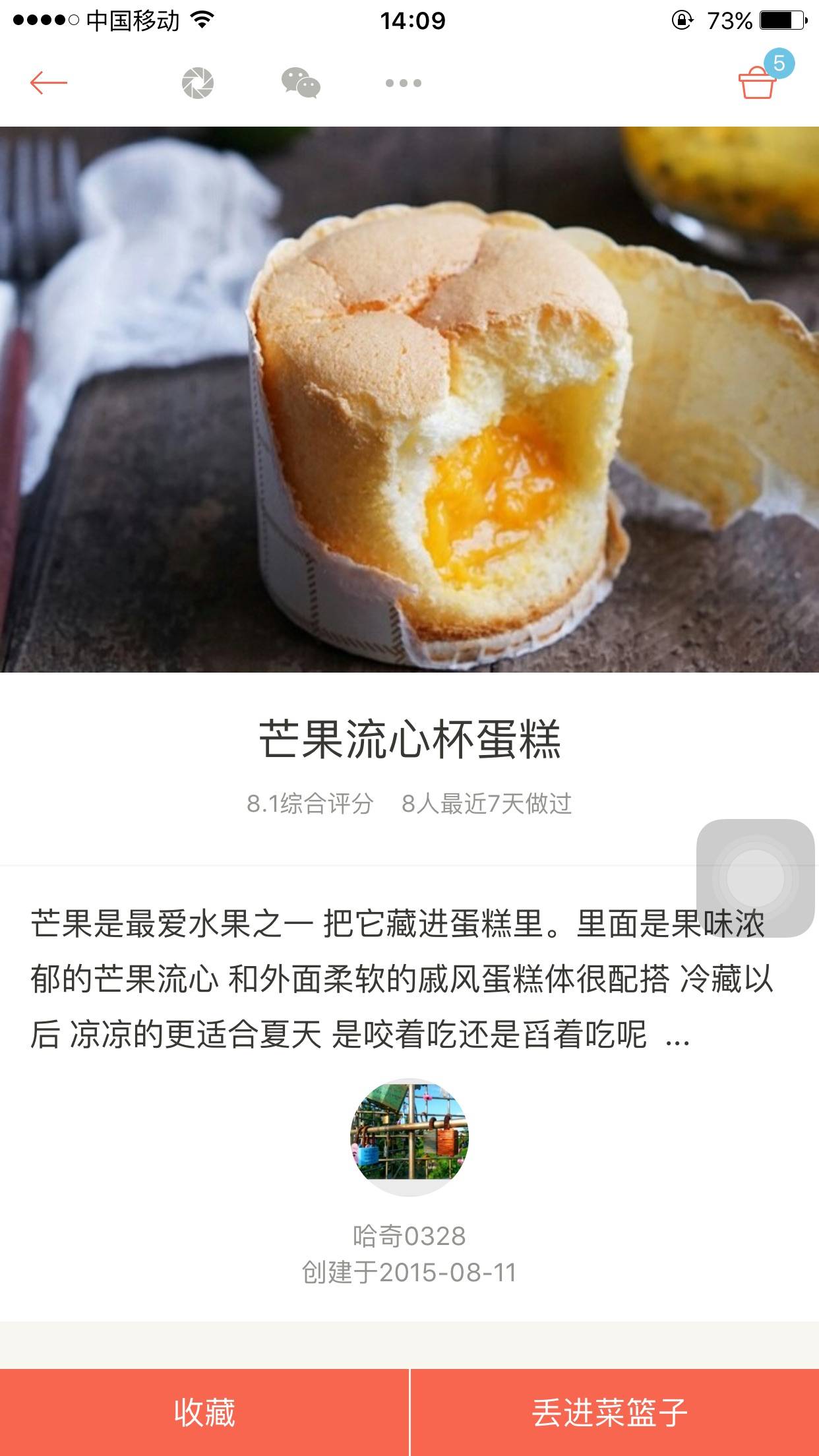Share recipe via WeChat icon
This screenshot has width=819, height=1456.
click(301, 84)
